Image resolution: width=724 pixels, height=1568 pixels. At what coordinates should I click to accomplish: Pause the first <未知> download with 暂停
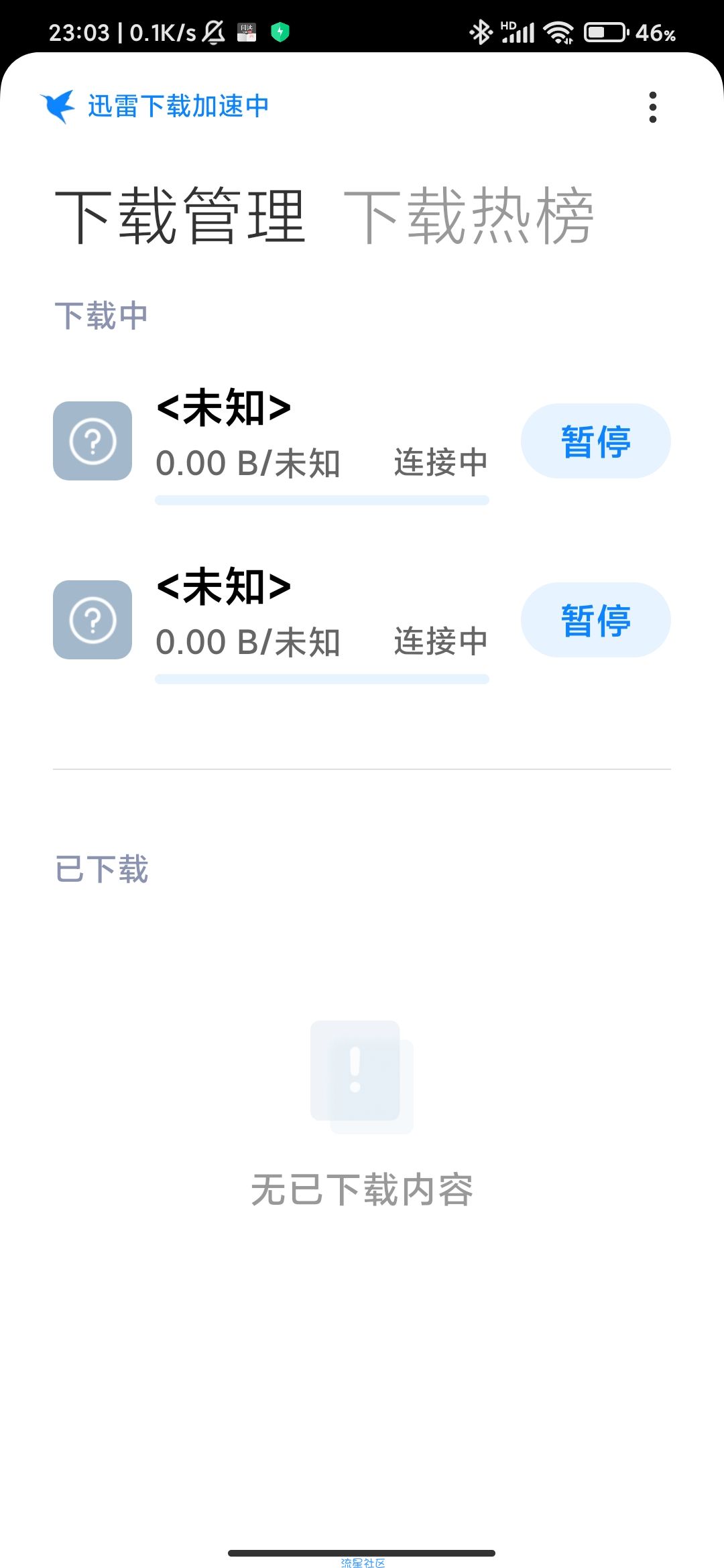click(595, 441)
